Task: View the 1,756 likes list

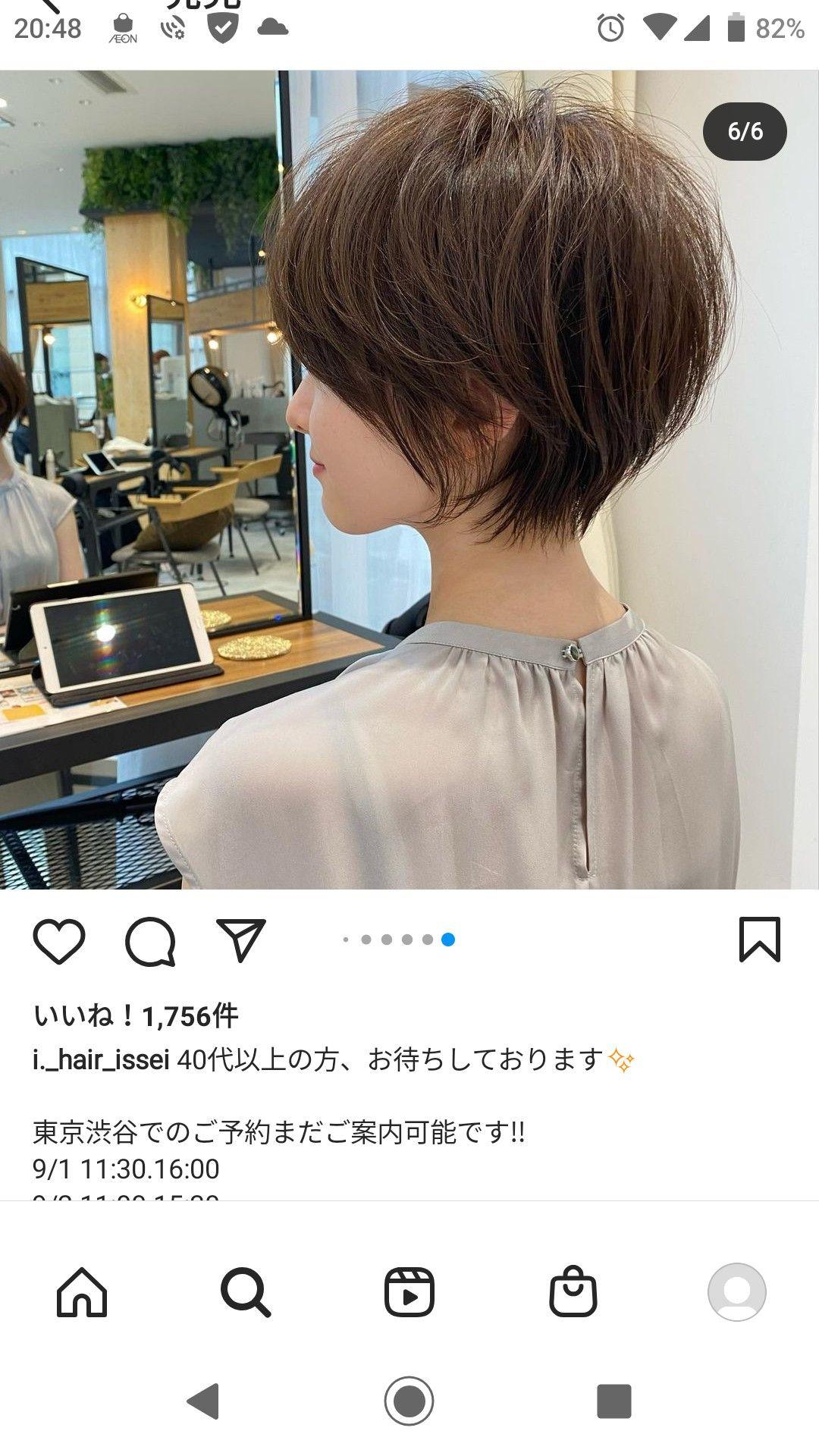Action: point(136,1015)
